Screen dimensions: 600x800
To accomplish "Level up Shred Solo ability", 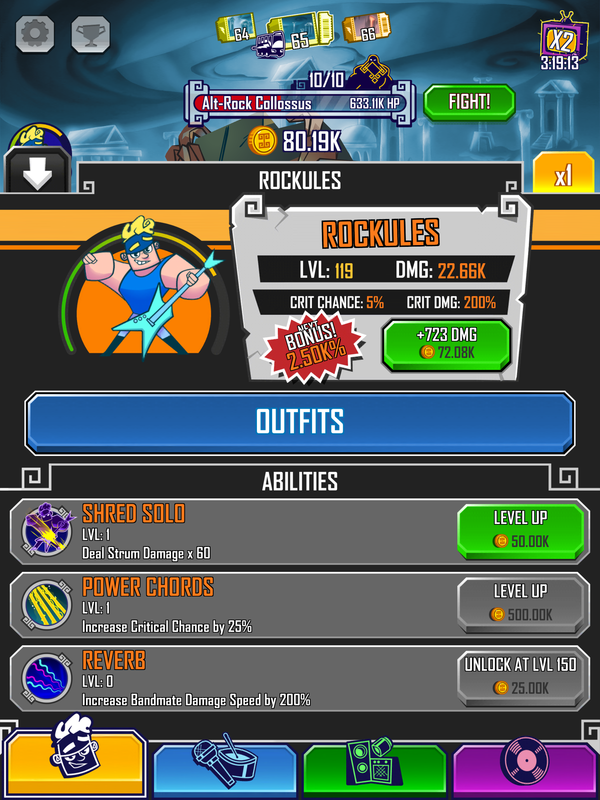I will [521, 530].
